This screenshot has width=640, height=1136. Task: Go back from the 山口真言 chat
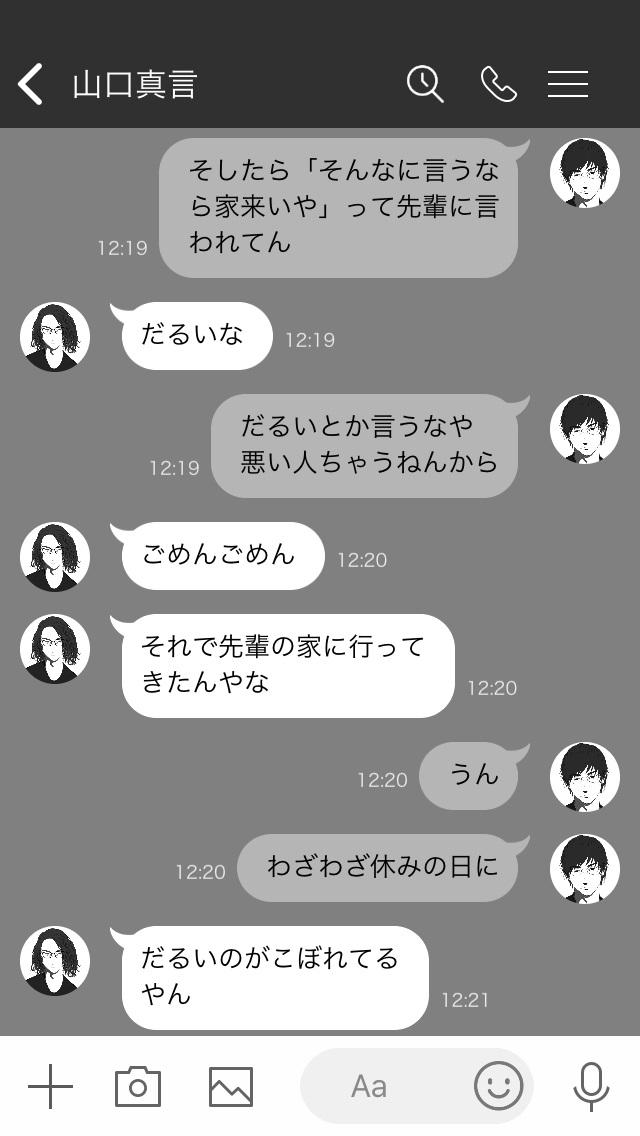[x=31, y=84]
